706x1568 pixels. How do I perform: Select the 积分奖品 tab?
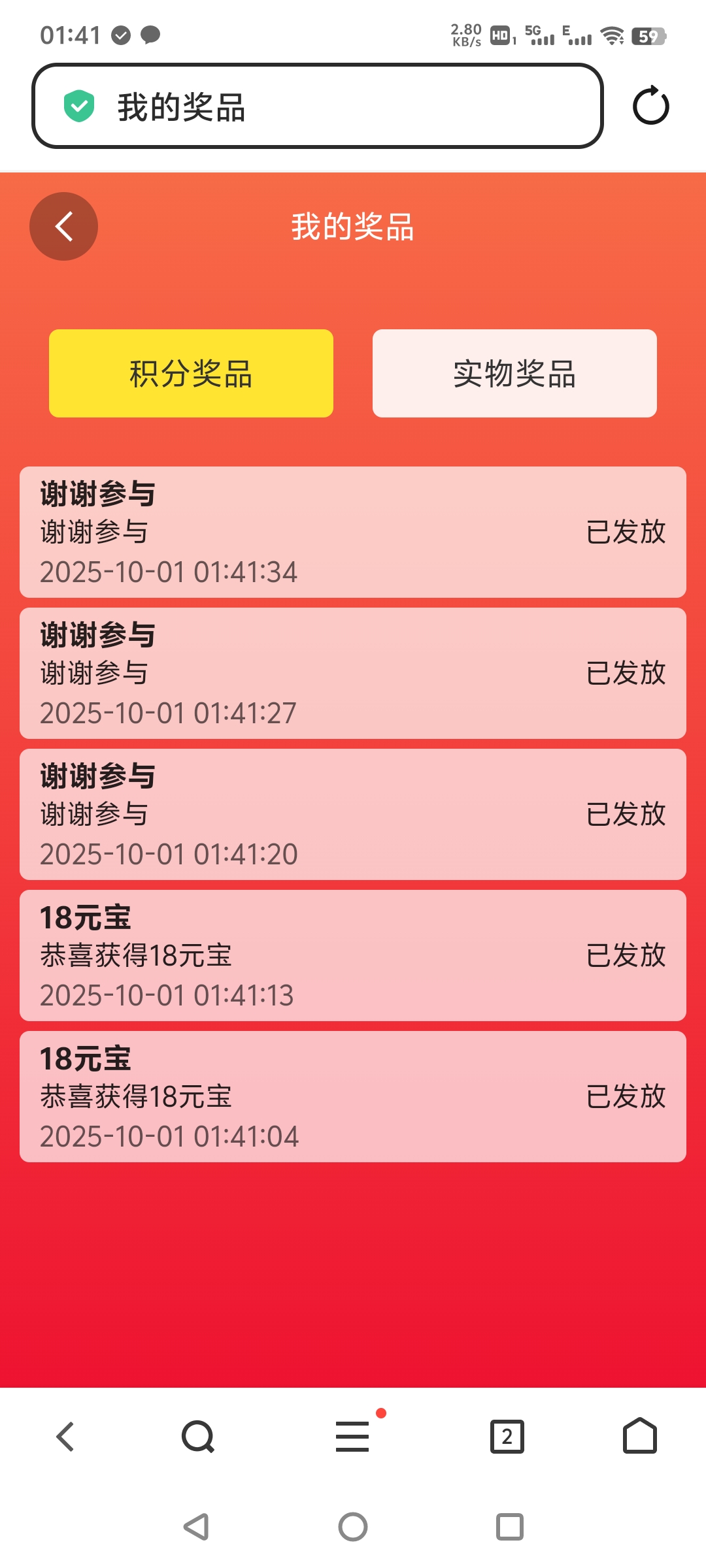pos(191,373)
